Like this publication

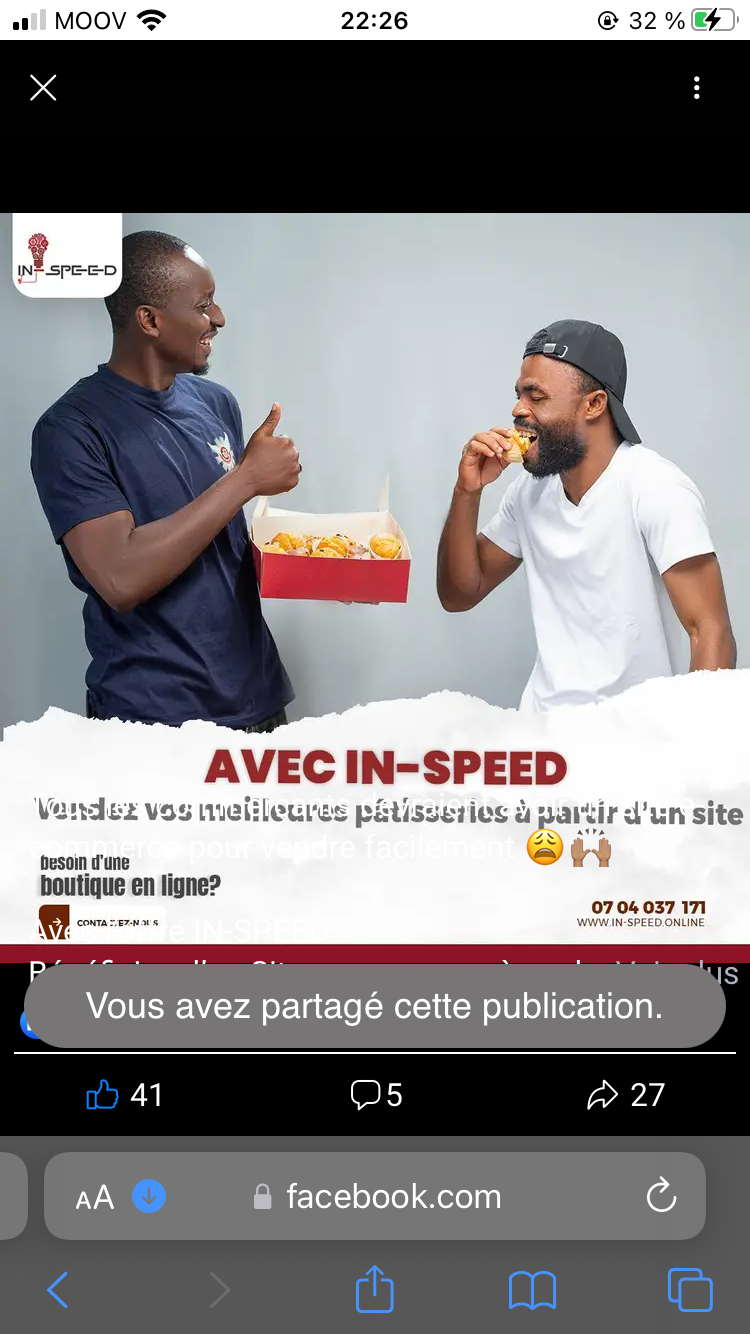click(124, 1095)
